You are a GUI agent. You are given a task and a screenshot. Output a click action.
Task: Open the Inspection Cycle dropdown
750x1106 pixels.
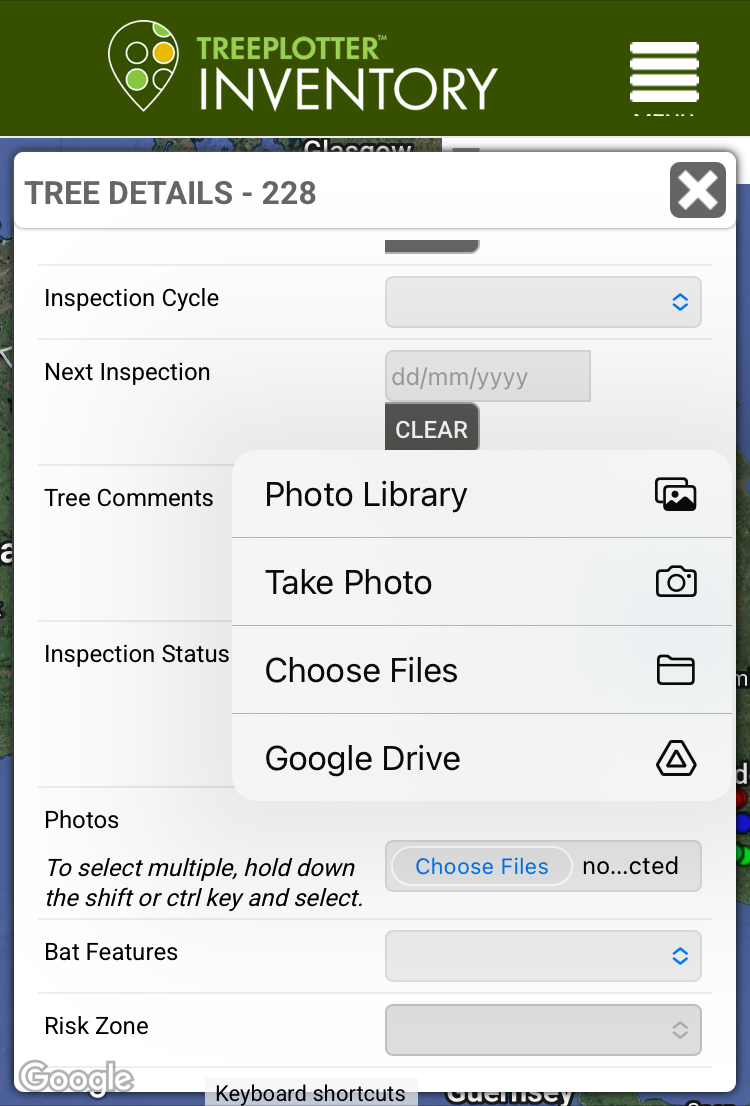(543, 302)
